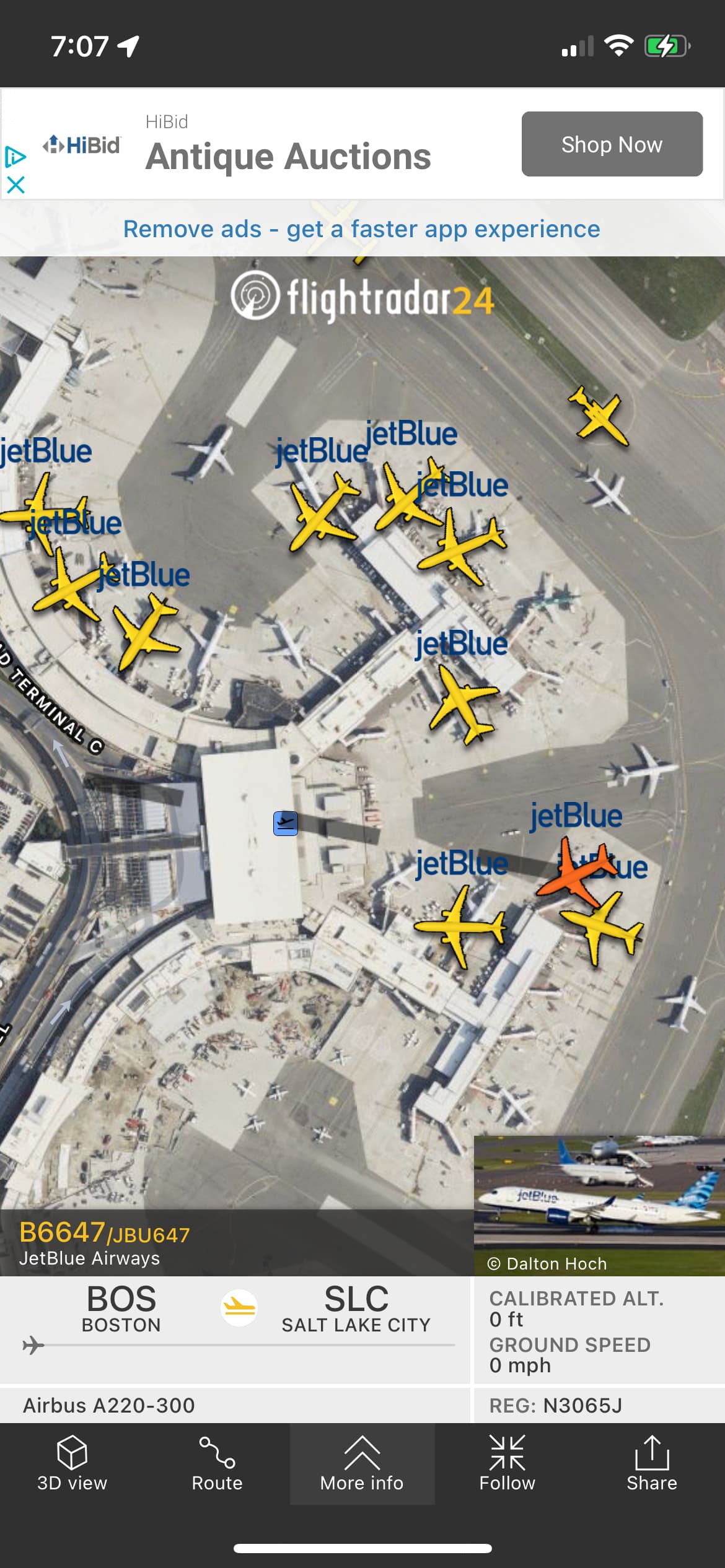Tap Shop Now on the HiBid ad
725x1568 pixels.
tap(612, 144)
